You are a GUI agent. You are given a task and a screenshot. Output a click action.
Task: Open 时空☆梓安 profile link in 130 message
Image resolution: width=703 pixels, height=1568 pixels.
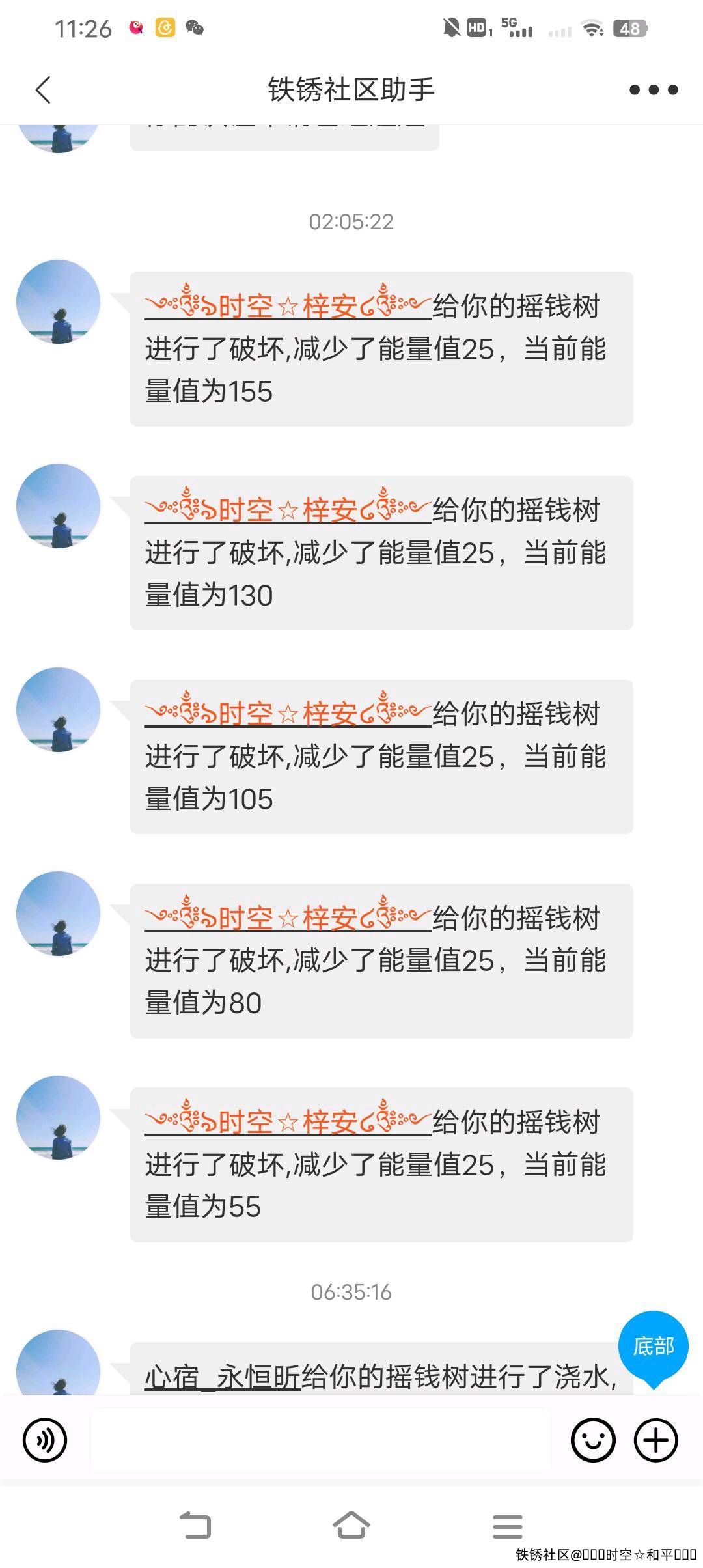point(288,509)
